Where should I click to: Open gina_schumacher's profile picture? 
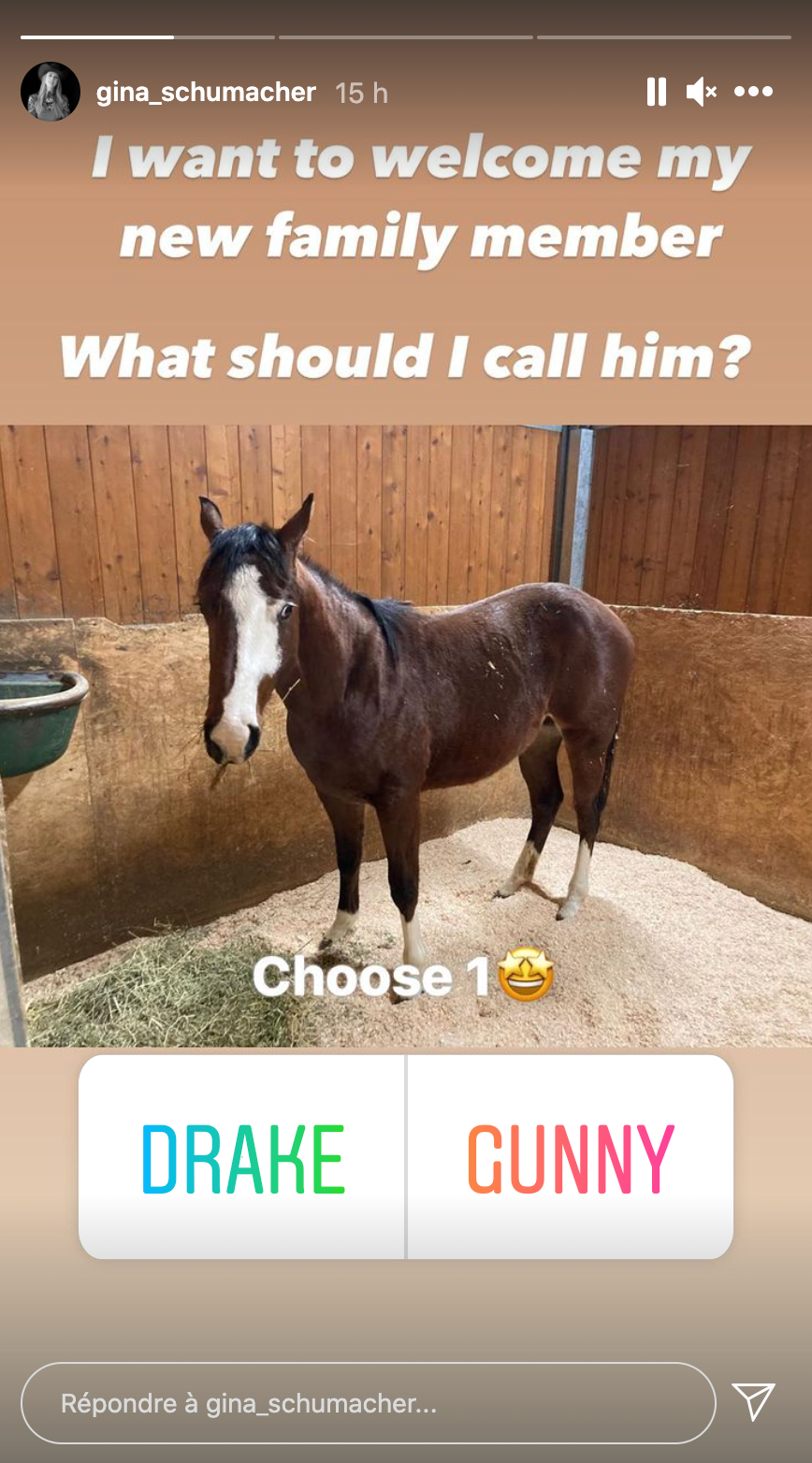pos(51,92)
